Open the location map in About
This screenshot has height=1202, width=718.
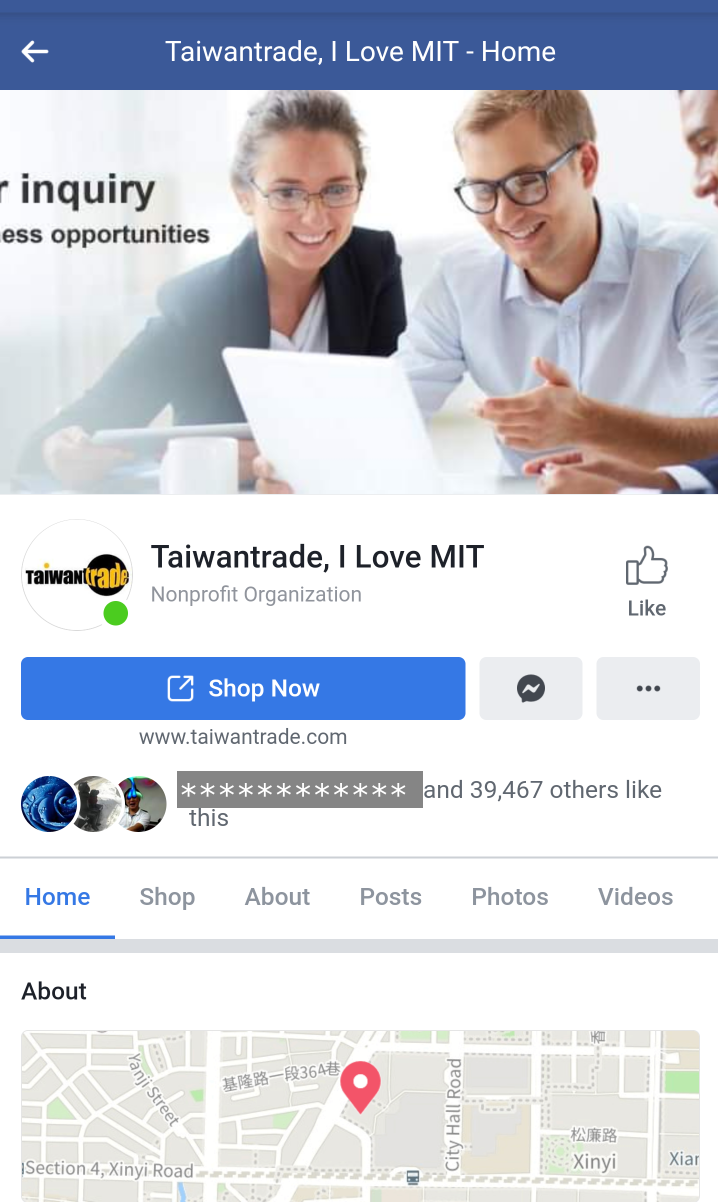pos(360,1115)
